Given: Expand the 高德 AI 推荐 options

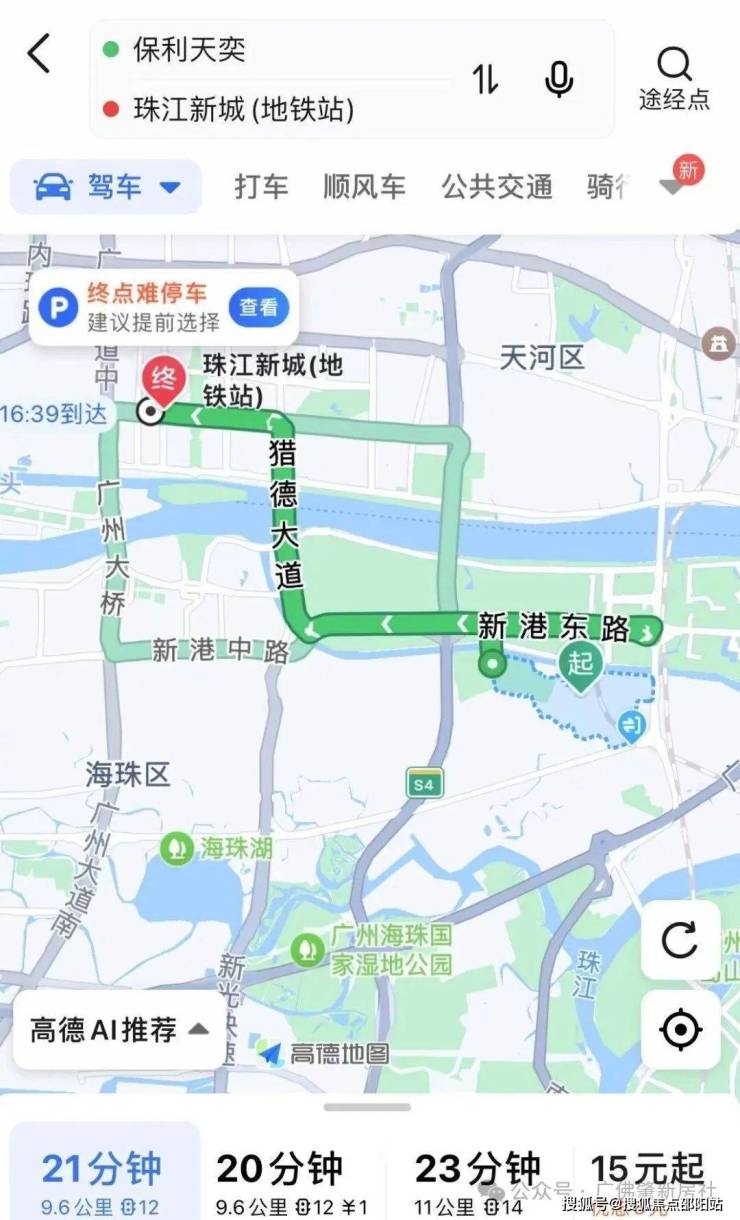Looking at the screenshot, I should (x=118, y=1029).
